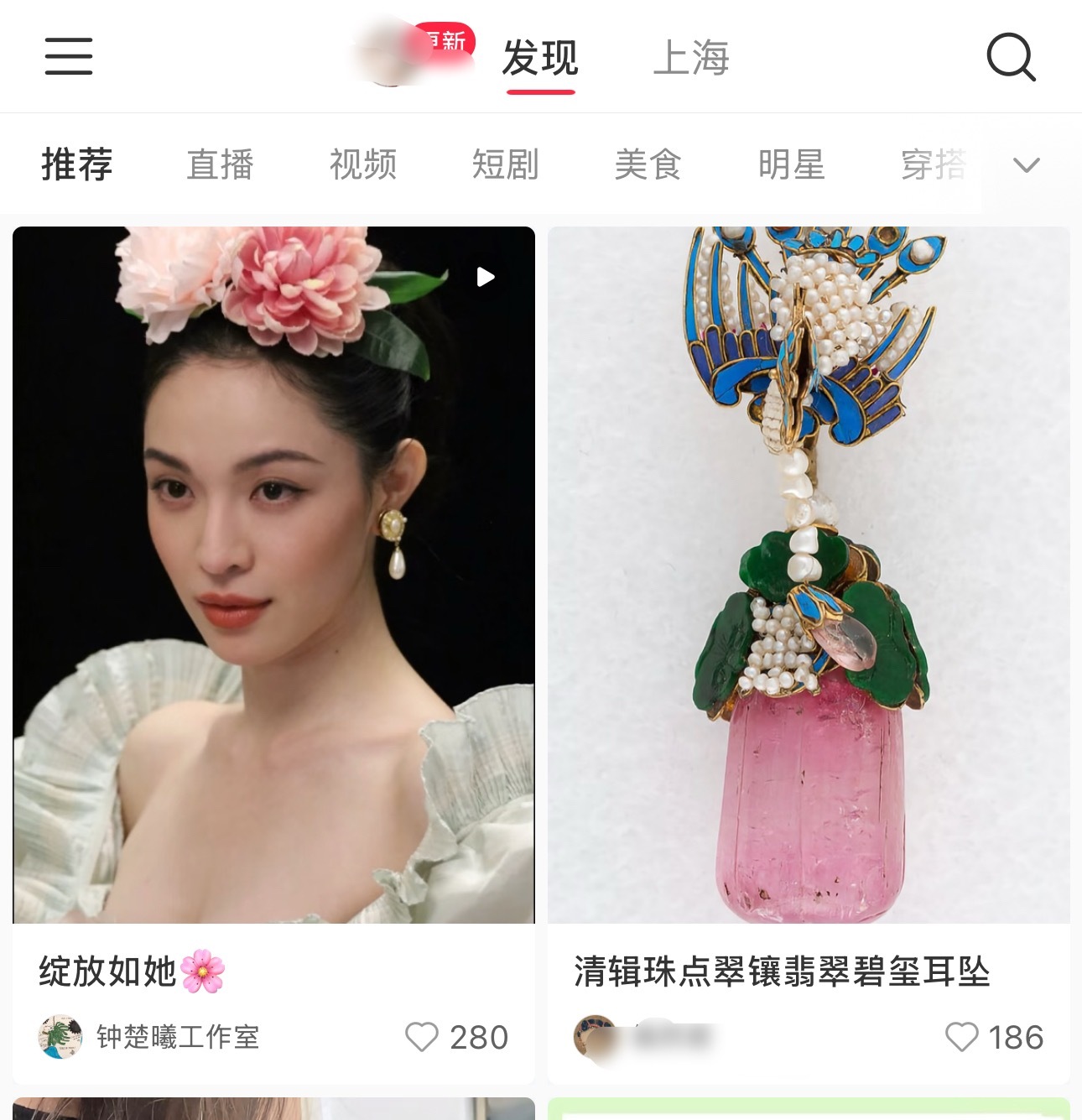Go to the 明星 category
Viewport: 1082px width, 1120px height.
791,164
